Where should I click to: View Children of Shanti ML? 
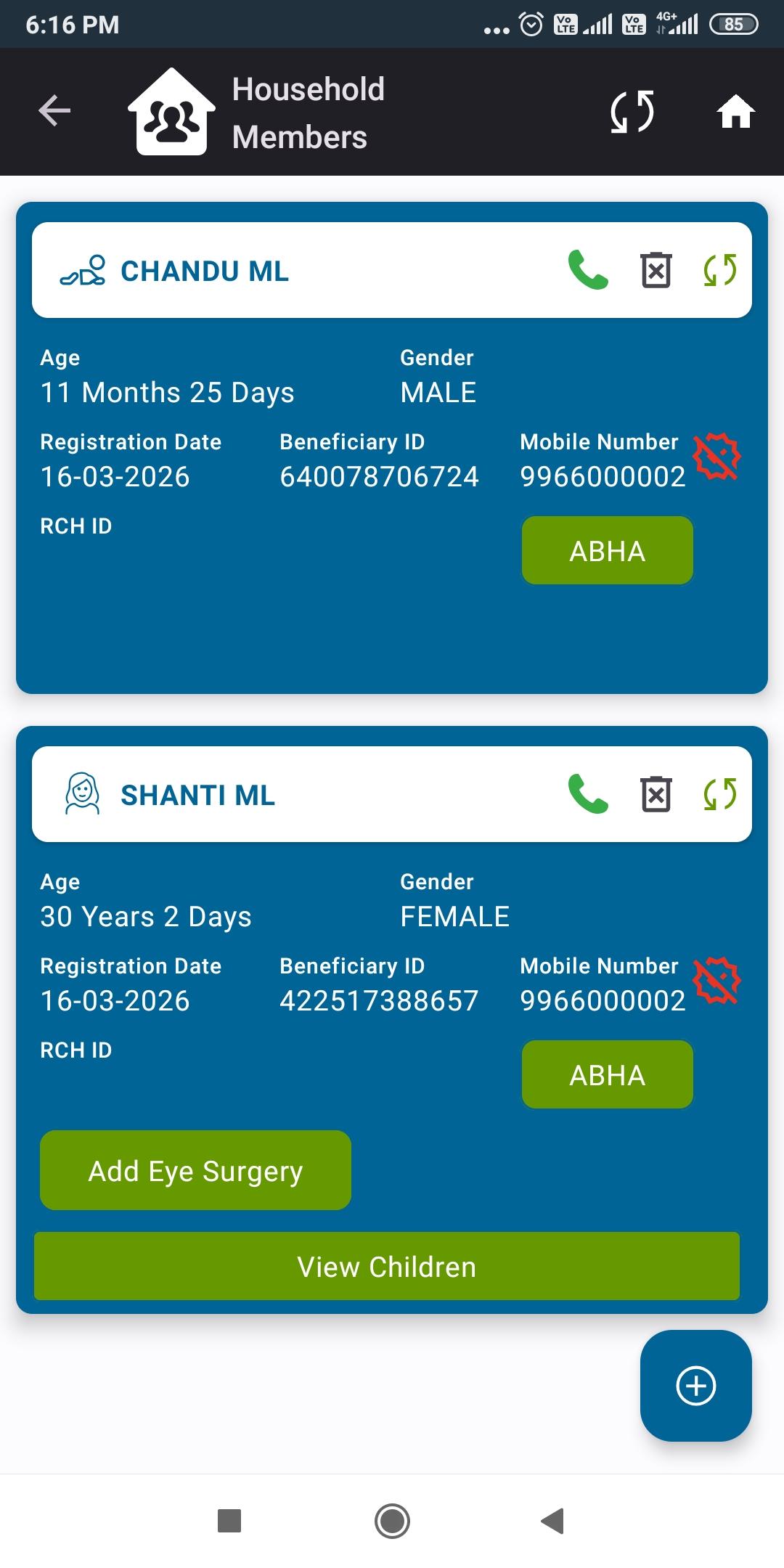[x=387, y=1267]
